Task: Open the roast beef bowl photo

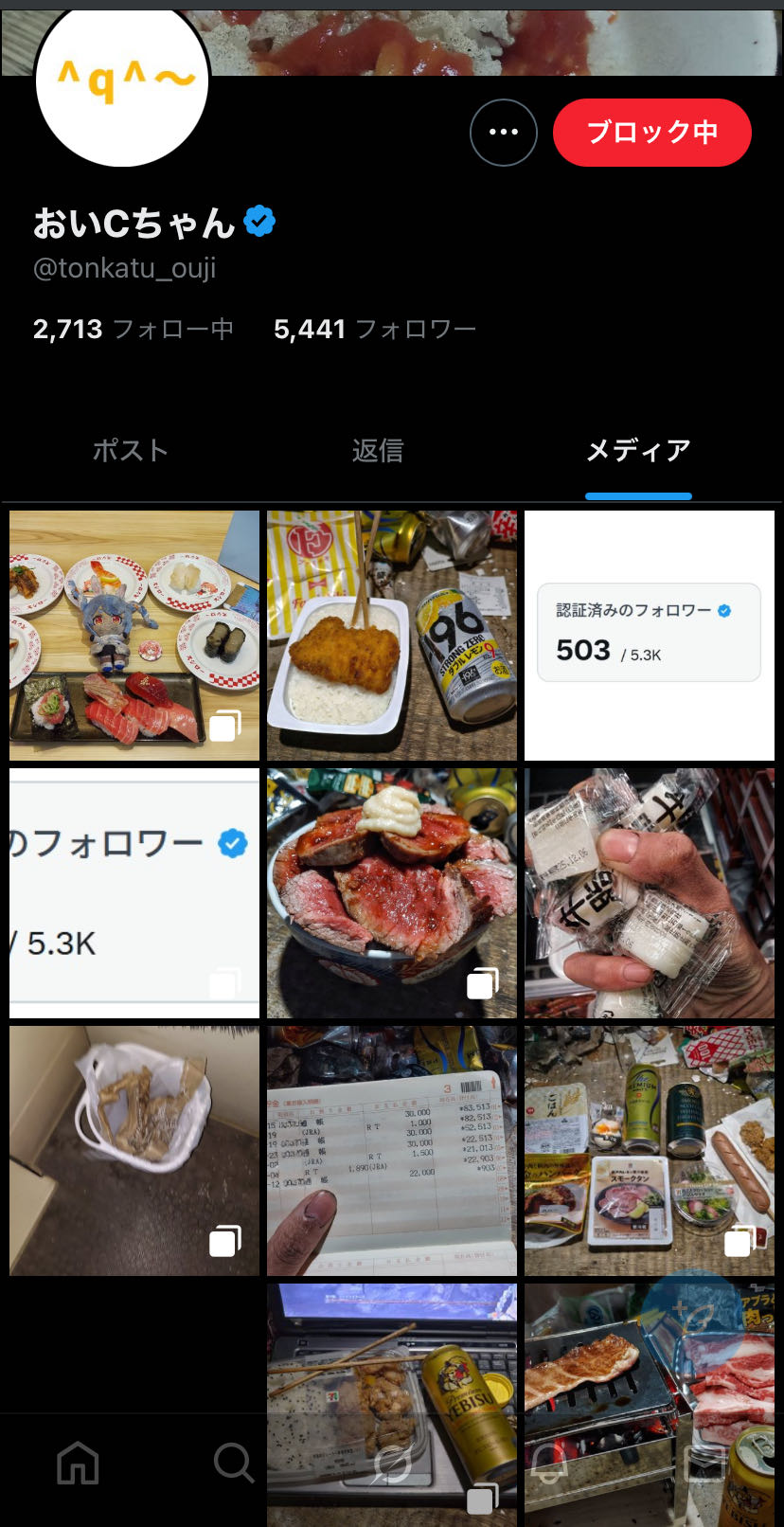Action: [x=392, y=893]
